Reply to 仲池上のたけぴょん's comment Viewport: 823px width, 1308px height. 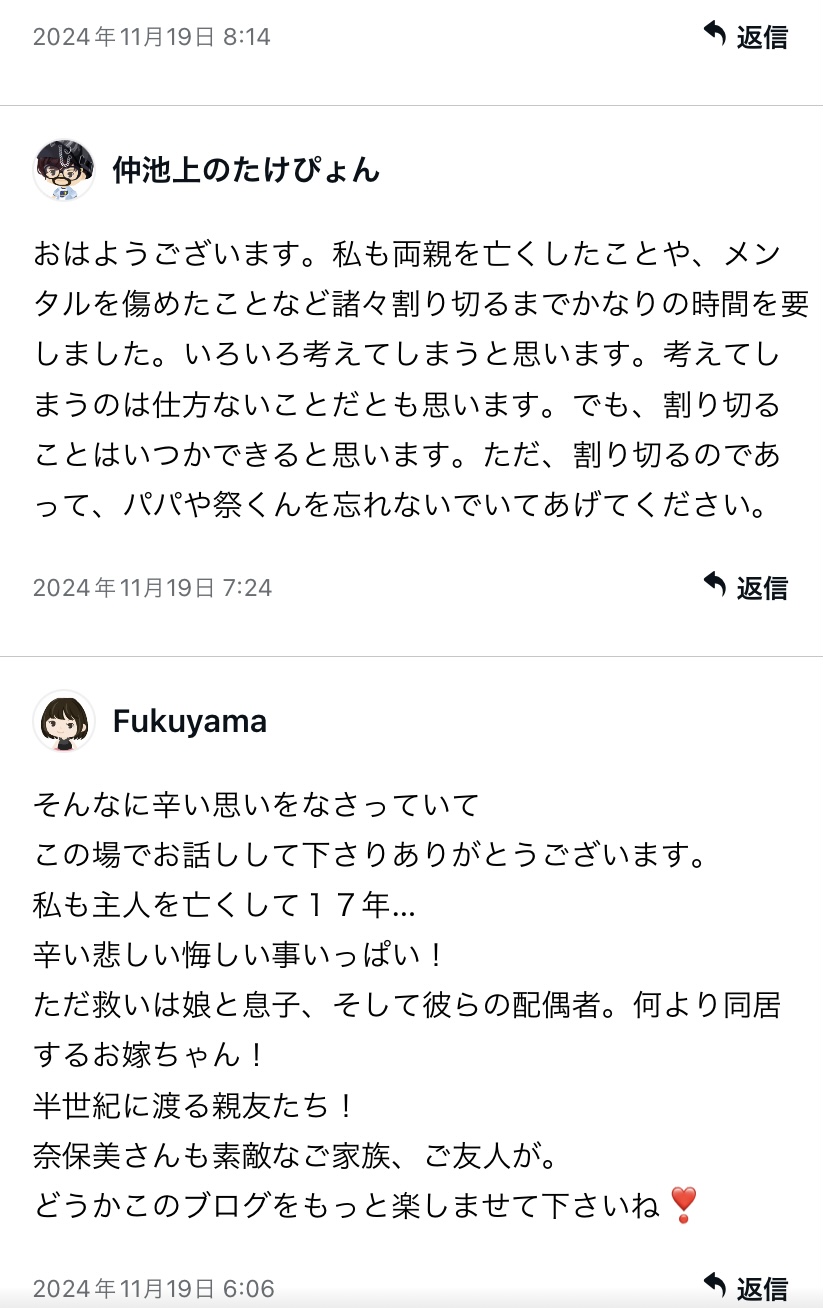746,587
